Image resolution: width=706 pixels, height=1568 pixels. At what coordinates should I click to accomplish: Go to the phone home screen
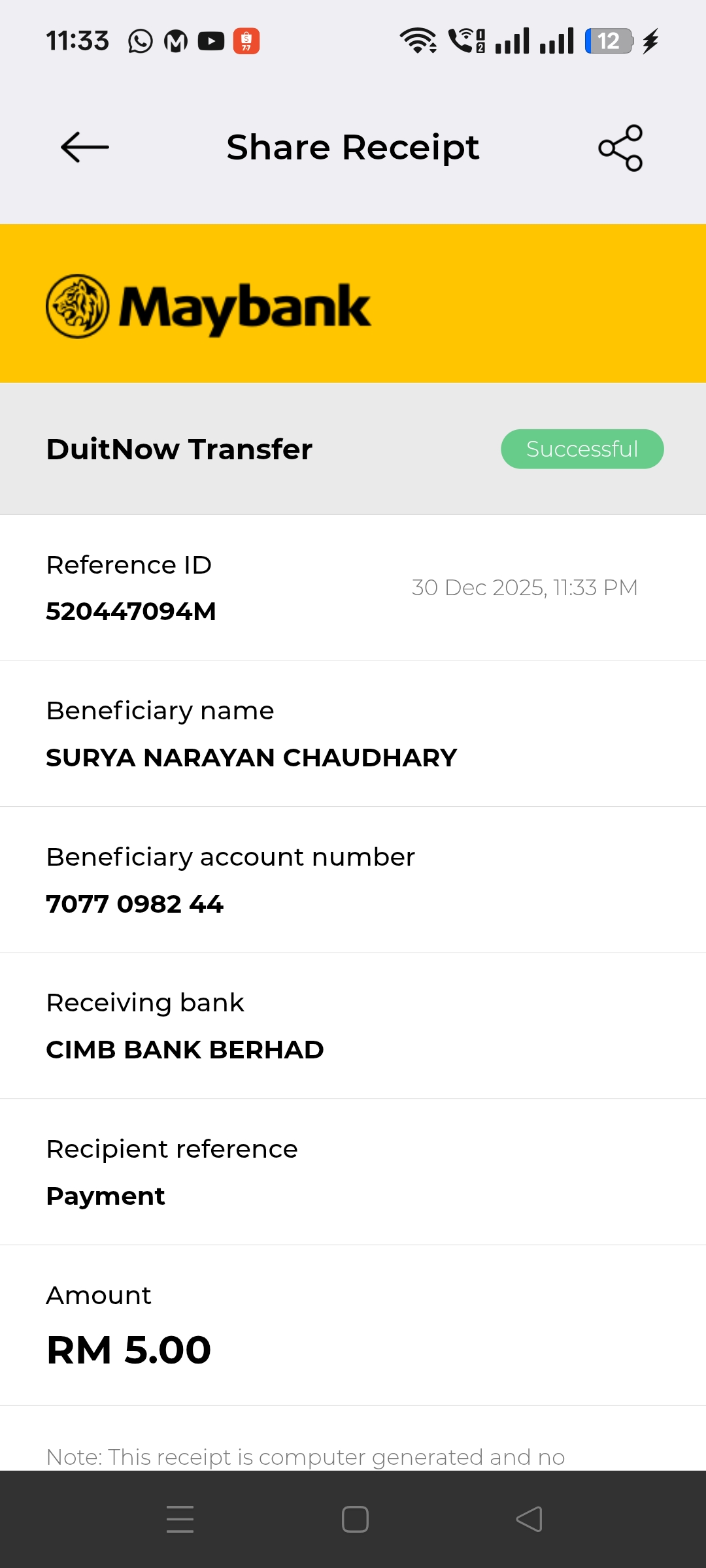coord(355,1519)
